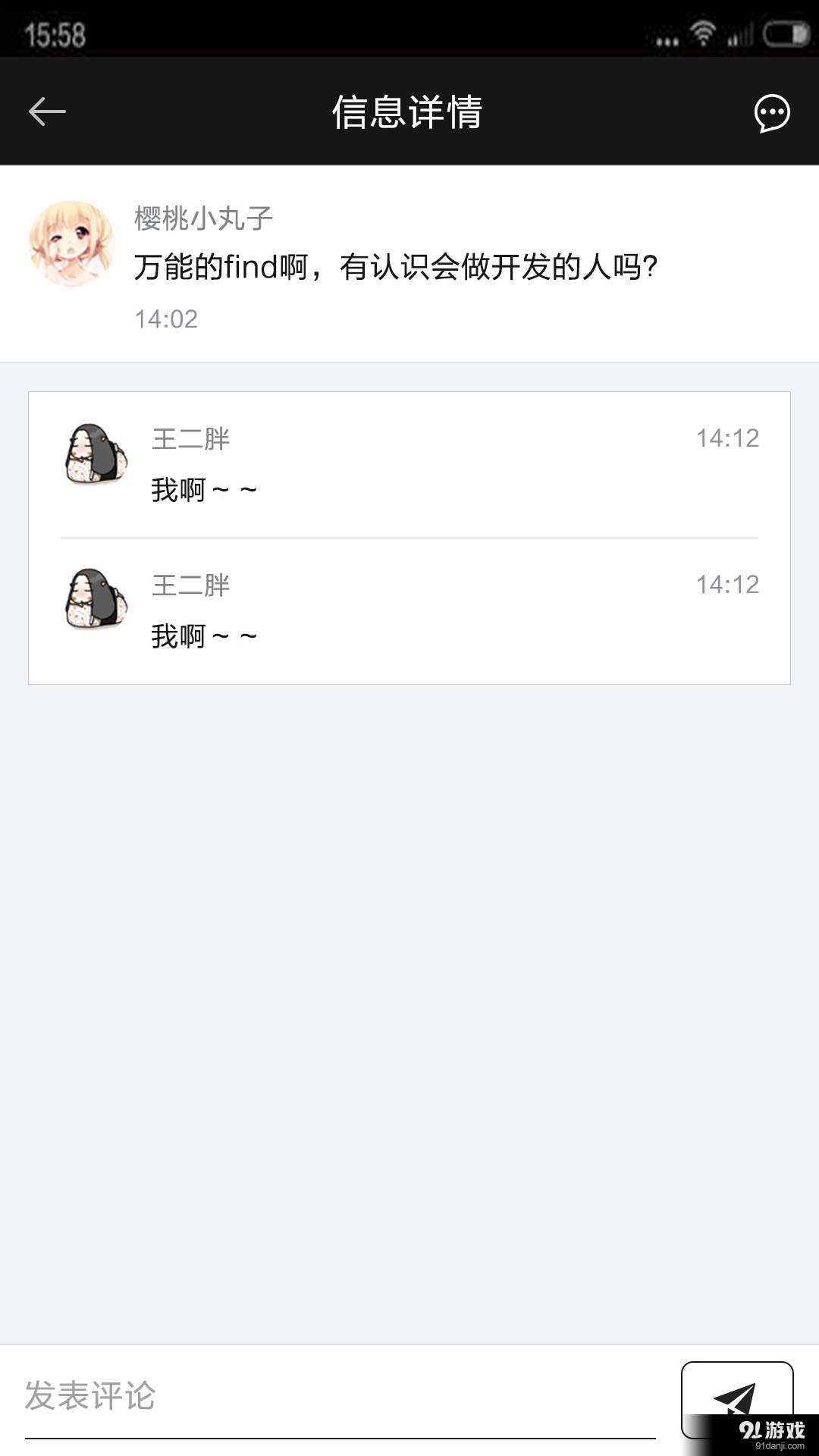Screen dimensions: 819x1456
Task: Open 王二胖's name on the first reply
Action: coord(190,436)
